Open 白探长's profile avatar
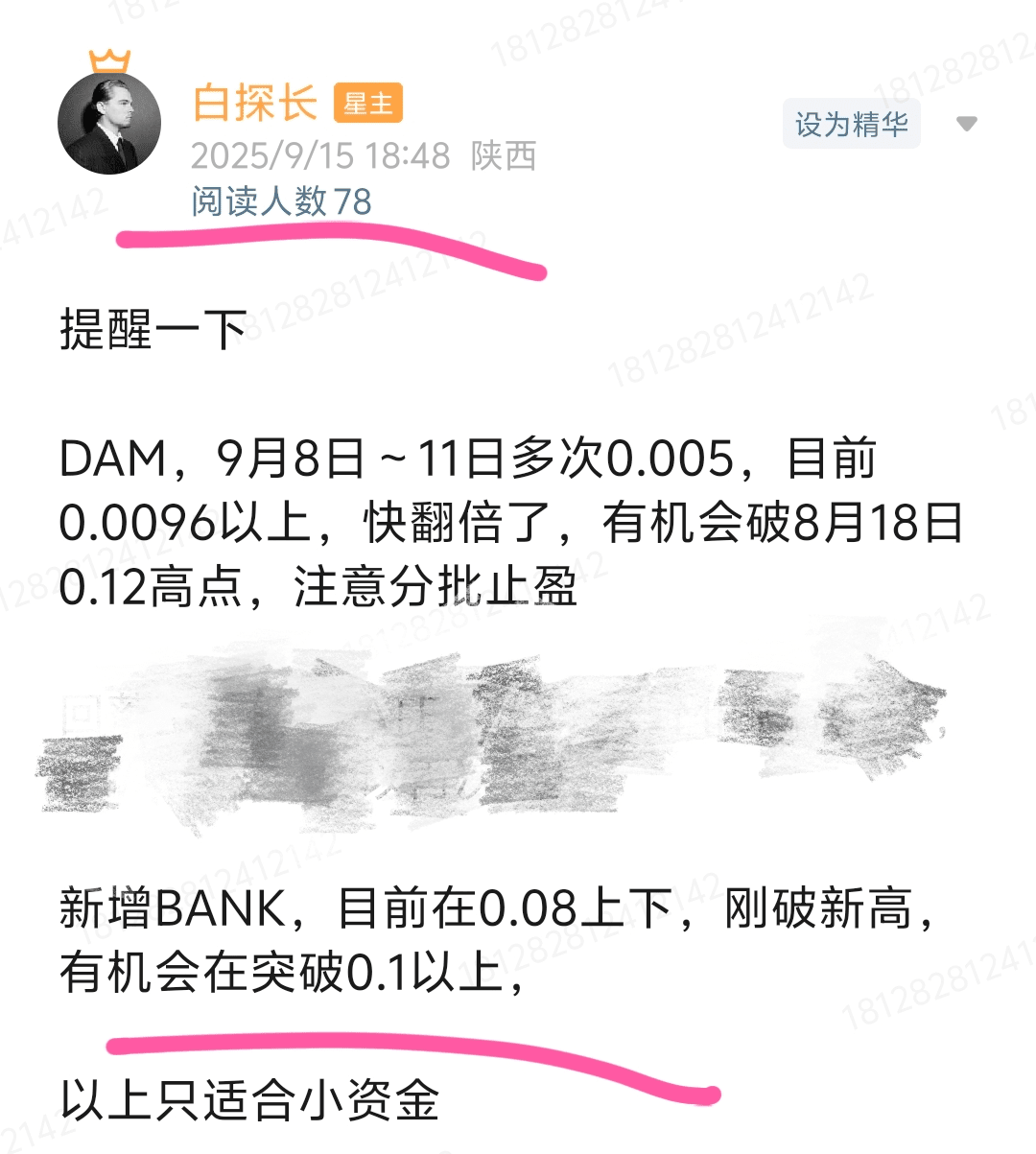This screenshot has height=1154, width=1036. 109,124
